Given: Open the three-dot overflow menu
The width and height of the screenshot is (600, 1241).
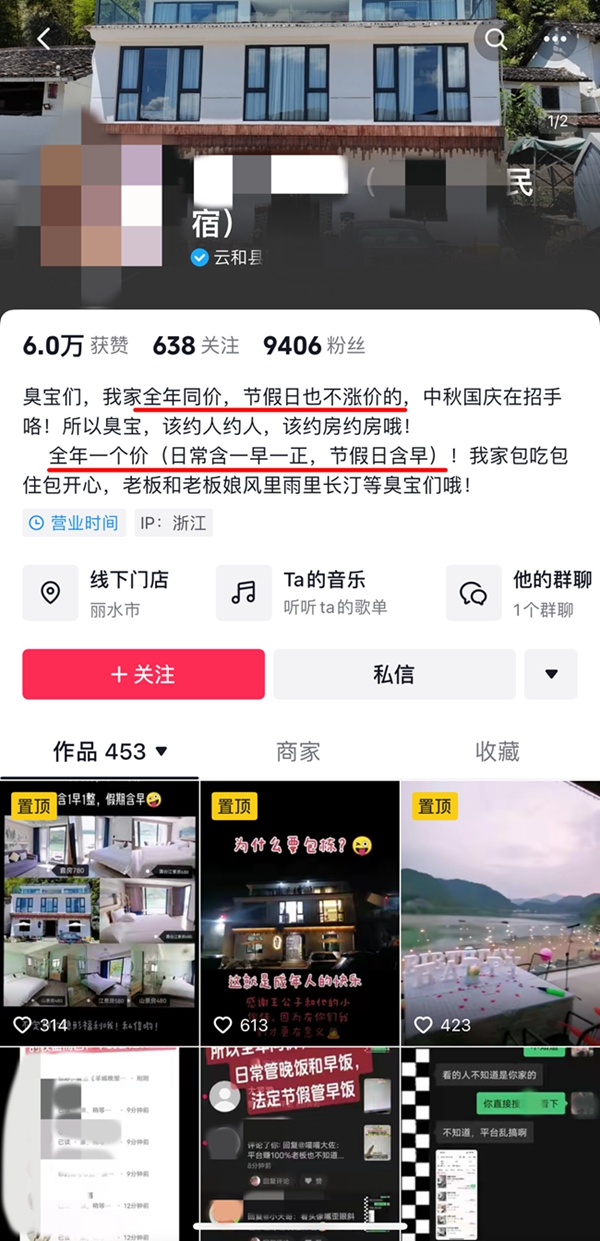Looking at the screenshot, I should 556,39.
